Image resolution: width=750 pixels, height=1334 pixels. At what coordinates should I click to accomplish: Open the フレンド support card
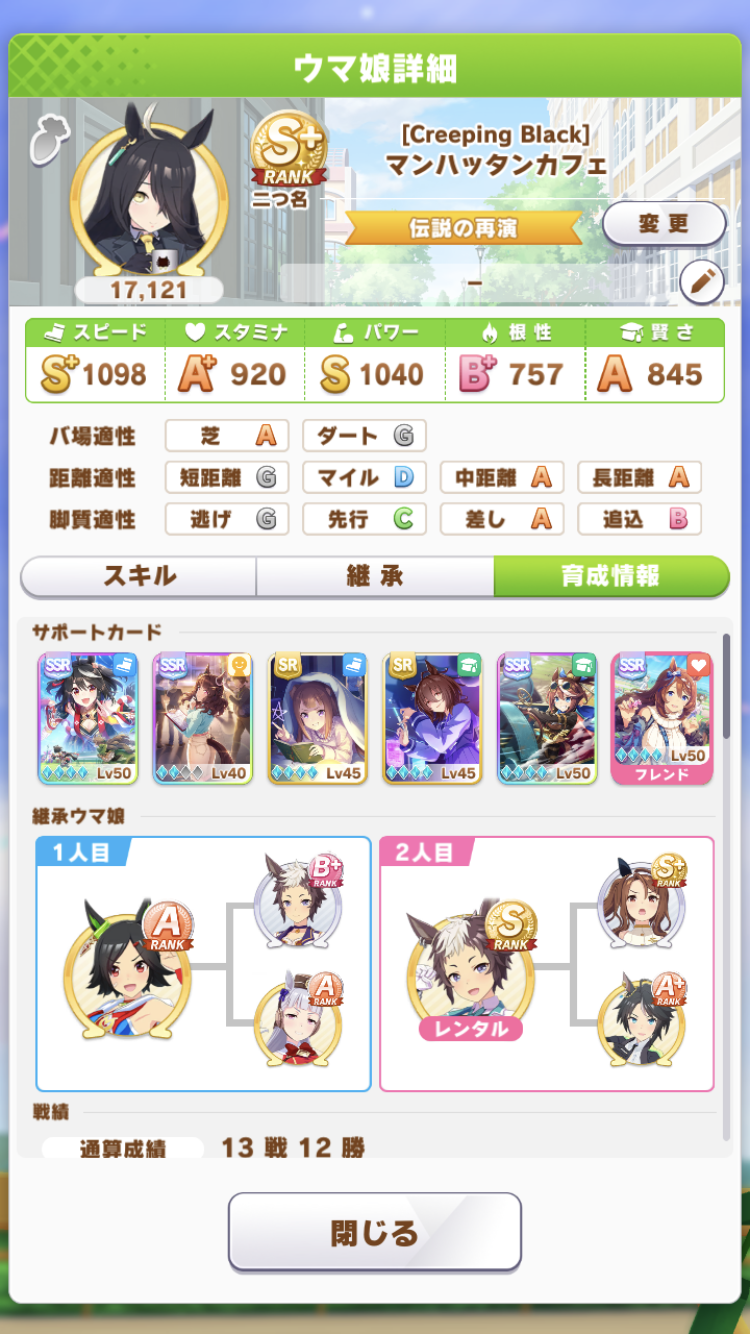coord(661,717)
